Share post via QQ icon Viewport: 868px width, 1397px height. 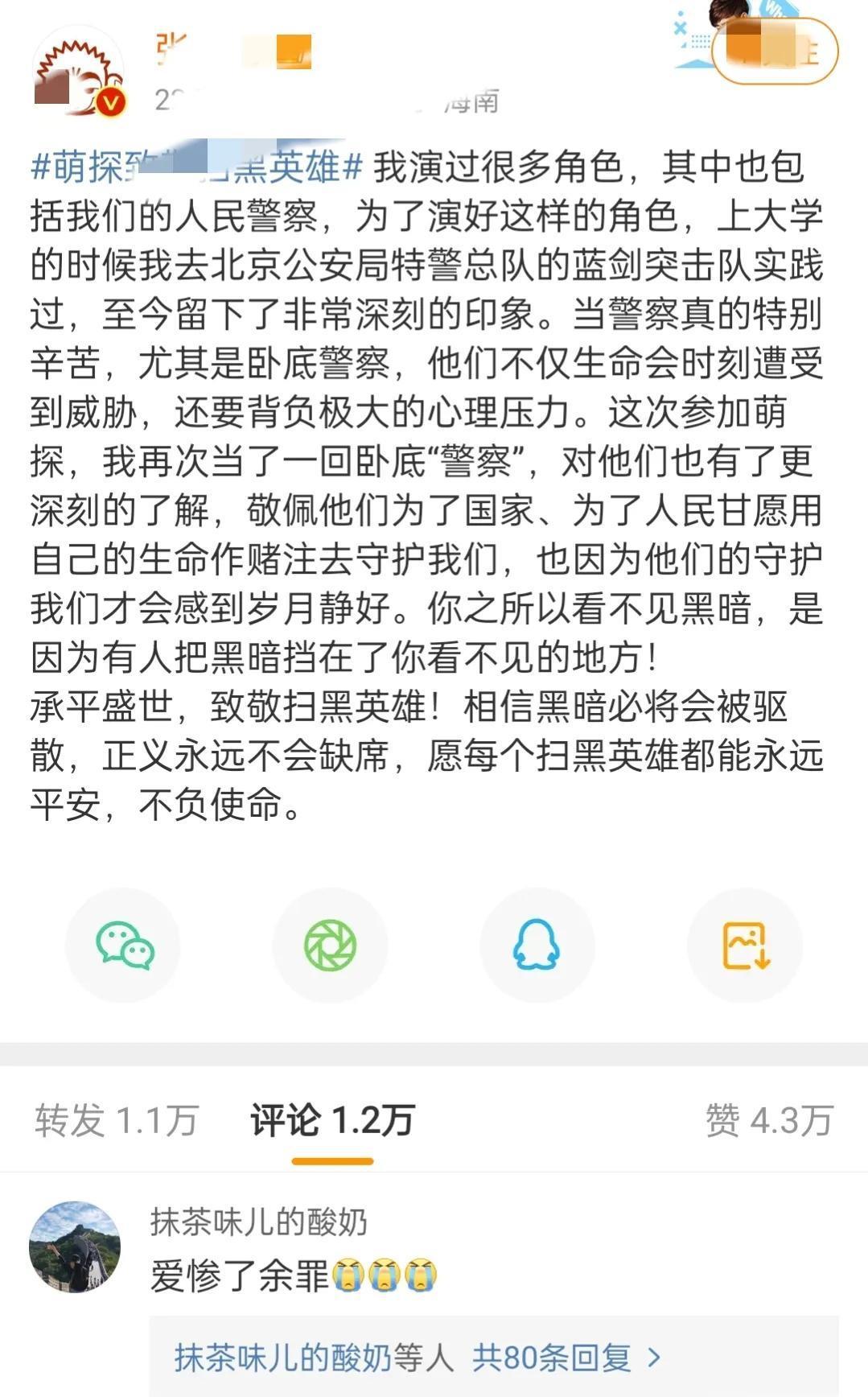(537, 945)
